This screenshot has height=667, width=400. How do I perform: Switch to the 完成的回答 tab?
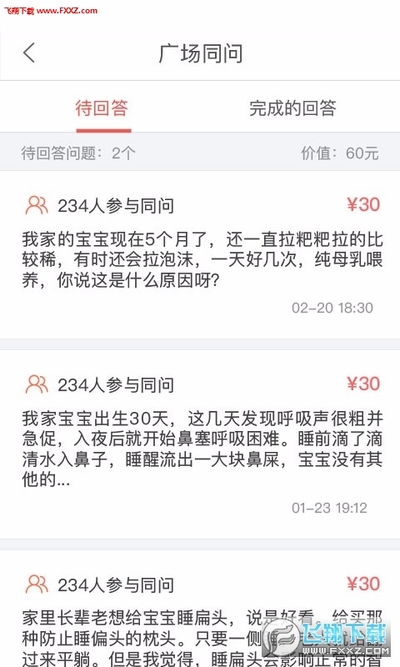pos(293,108)
